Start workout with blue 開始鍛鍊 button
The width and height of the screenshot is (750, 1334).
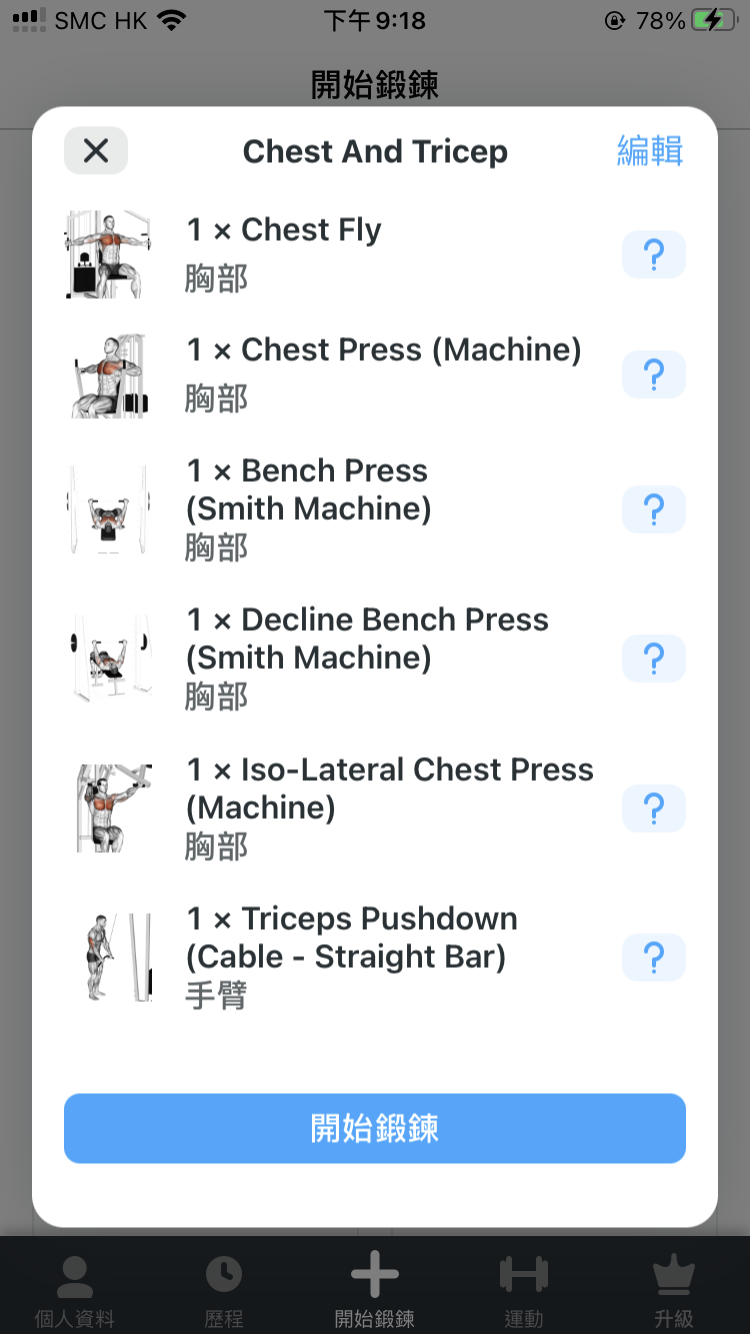(x=375, y=1128)
